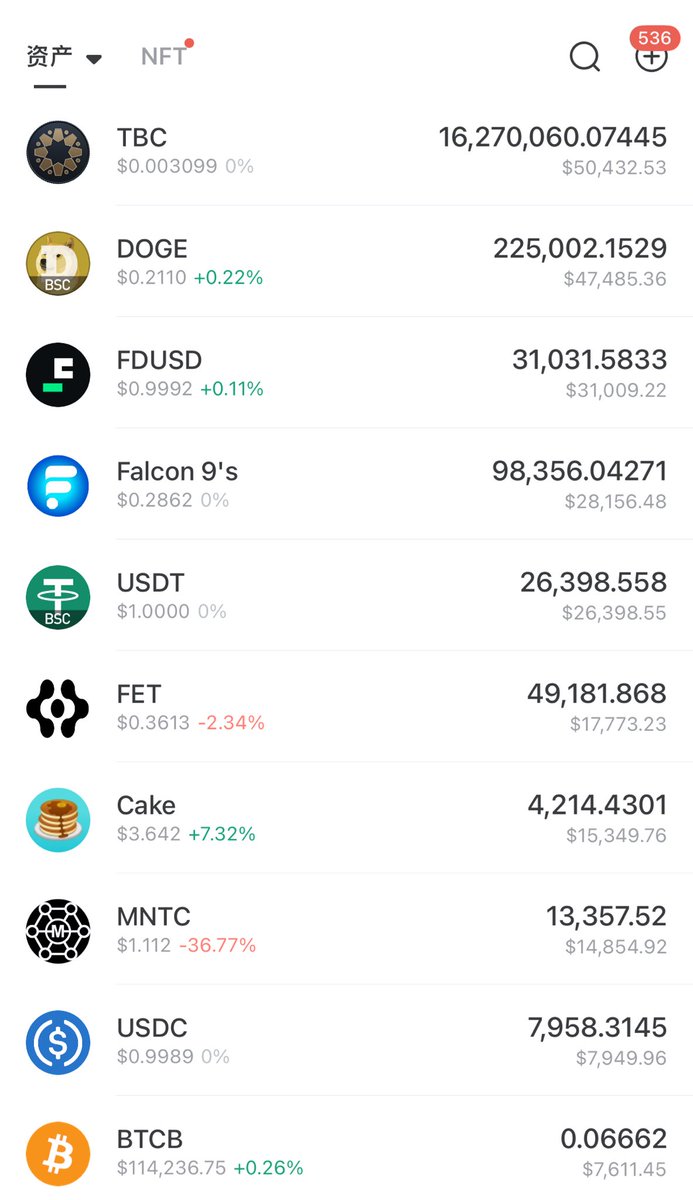Open the search magnifier icon
693x1200 pixels.
point(585,57)
